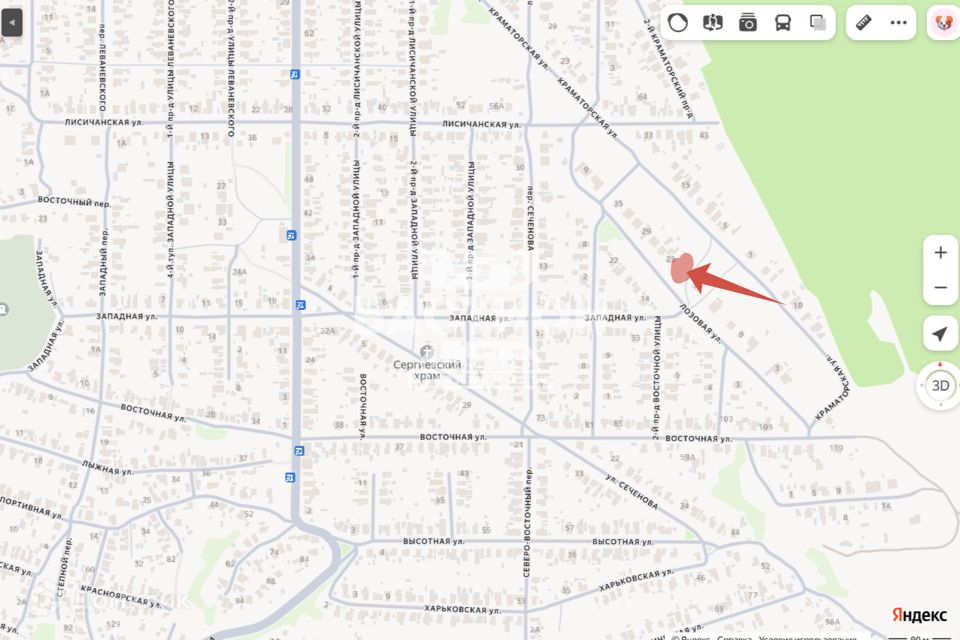
Task: Open Сергиевский храм place on map
Action: pyautogui.click(x=429, y=352)
